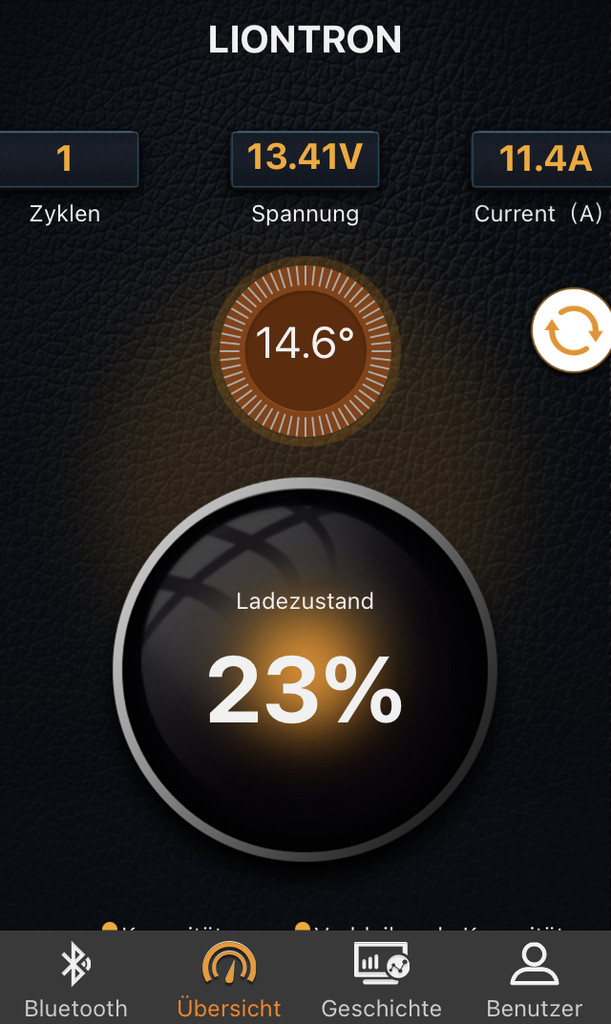The width and height of the screenshot is (611, 1024).
Task: Go to the Benutzer tab
Action: (535, 978)
